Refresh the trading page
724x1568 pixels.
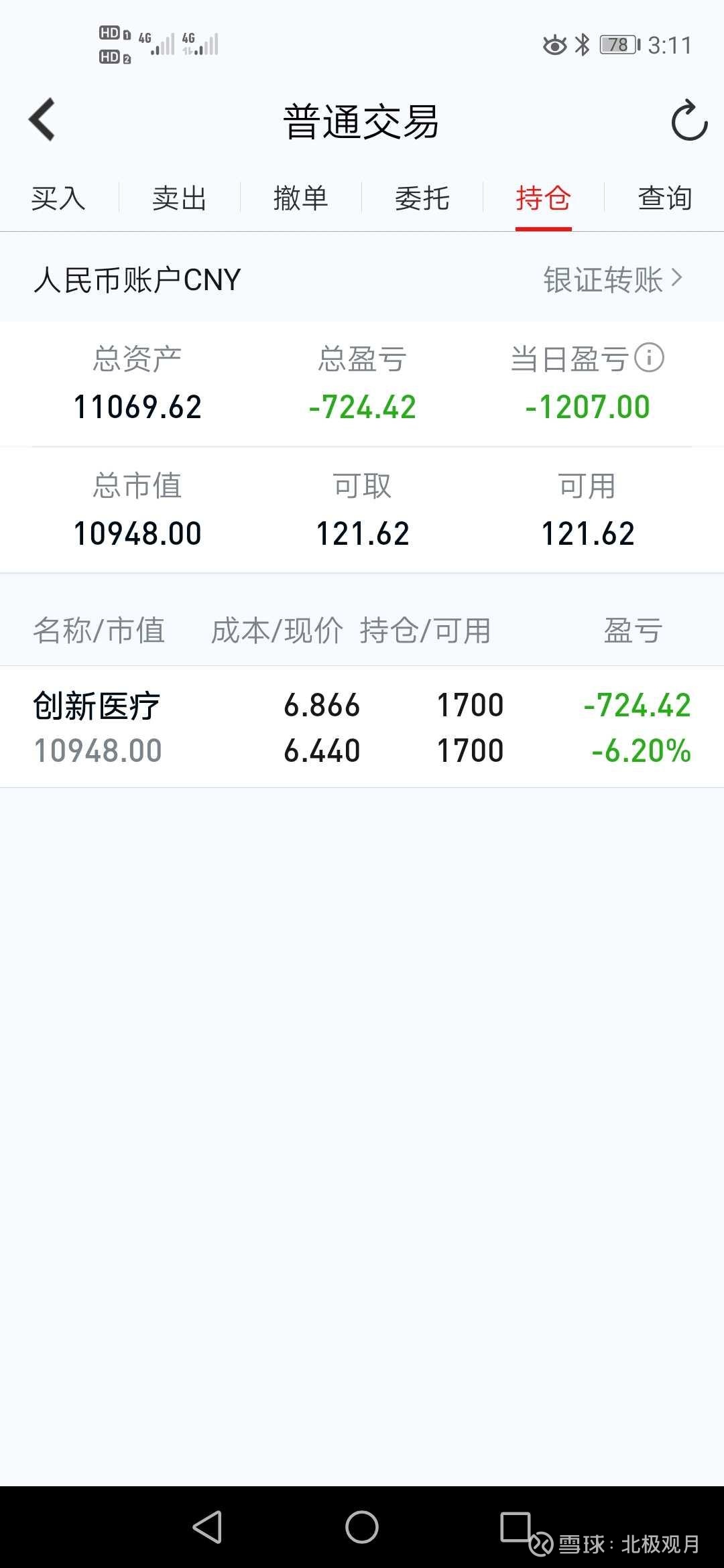pos(689,121)
